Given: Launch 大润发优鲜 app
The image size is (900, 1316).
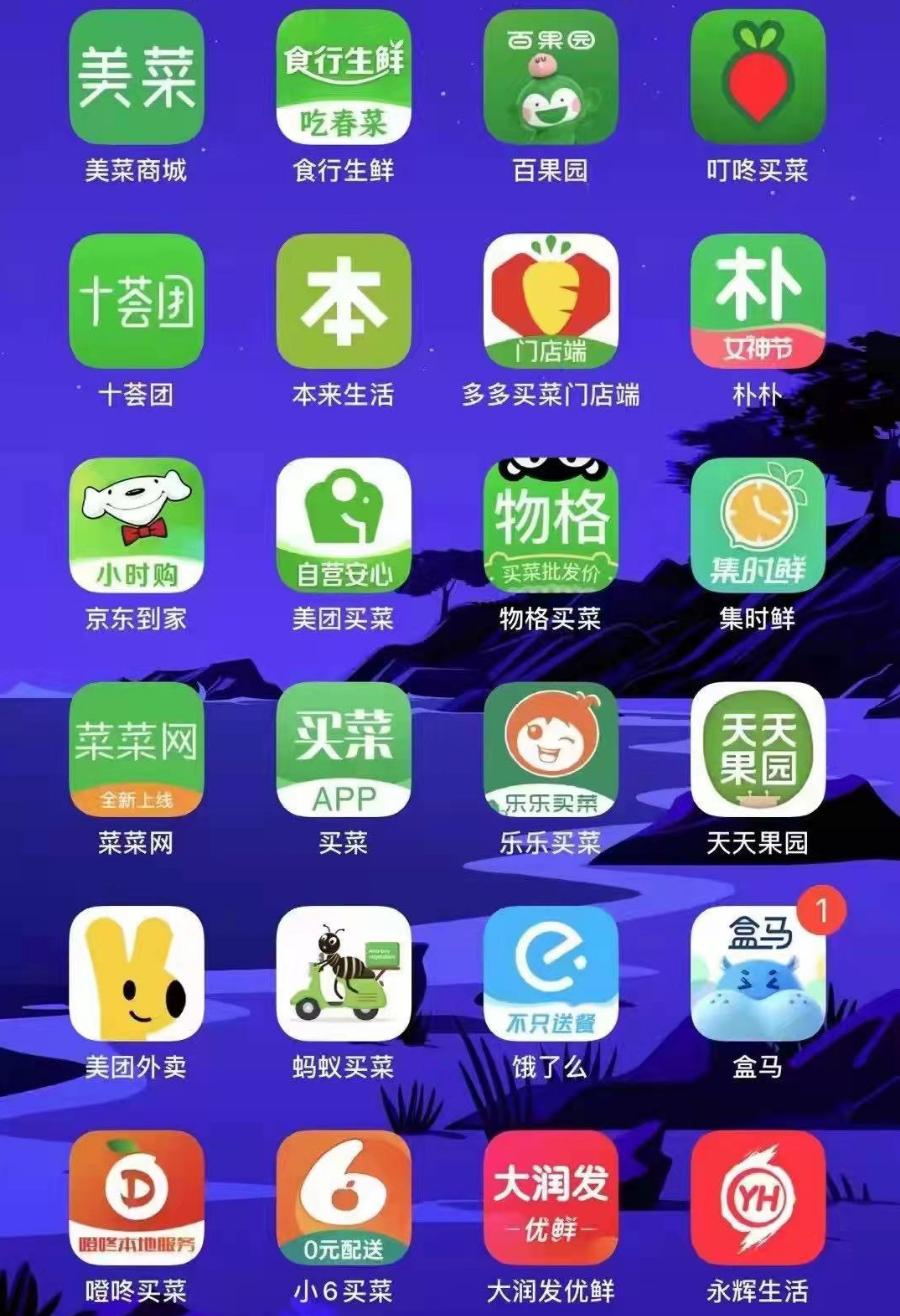Looking at the screenshot, I should click(x=550, y=1197).
